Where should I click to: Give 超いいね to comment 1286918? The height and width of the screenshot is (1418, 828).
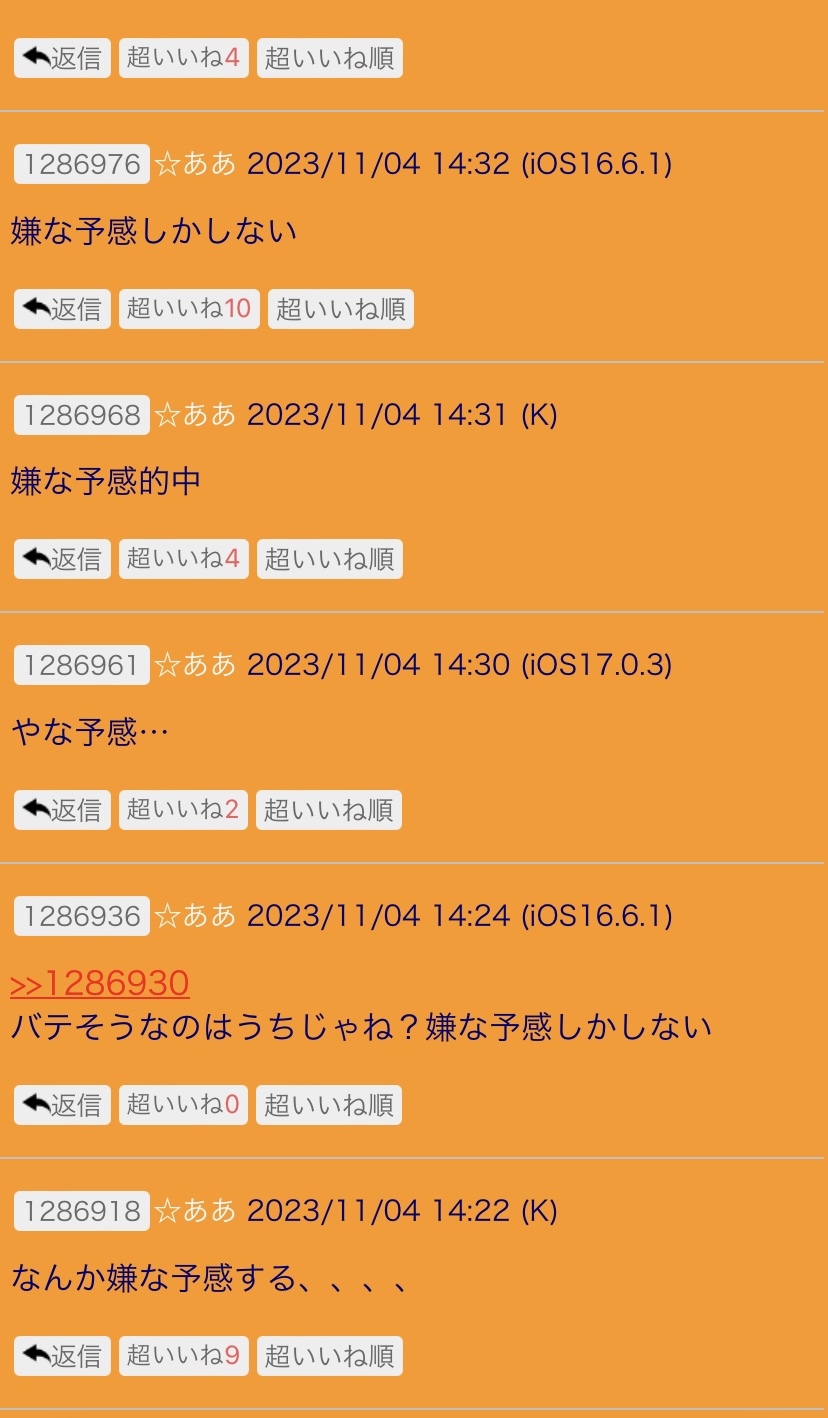[183, 1356]
